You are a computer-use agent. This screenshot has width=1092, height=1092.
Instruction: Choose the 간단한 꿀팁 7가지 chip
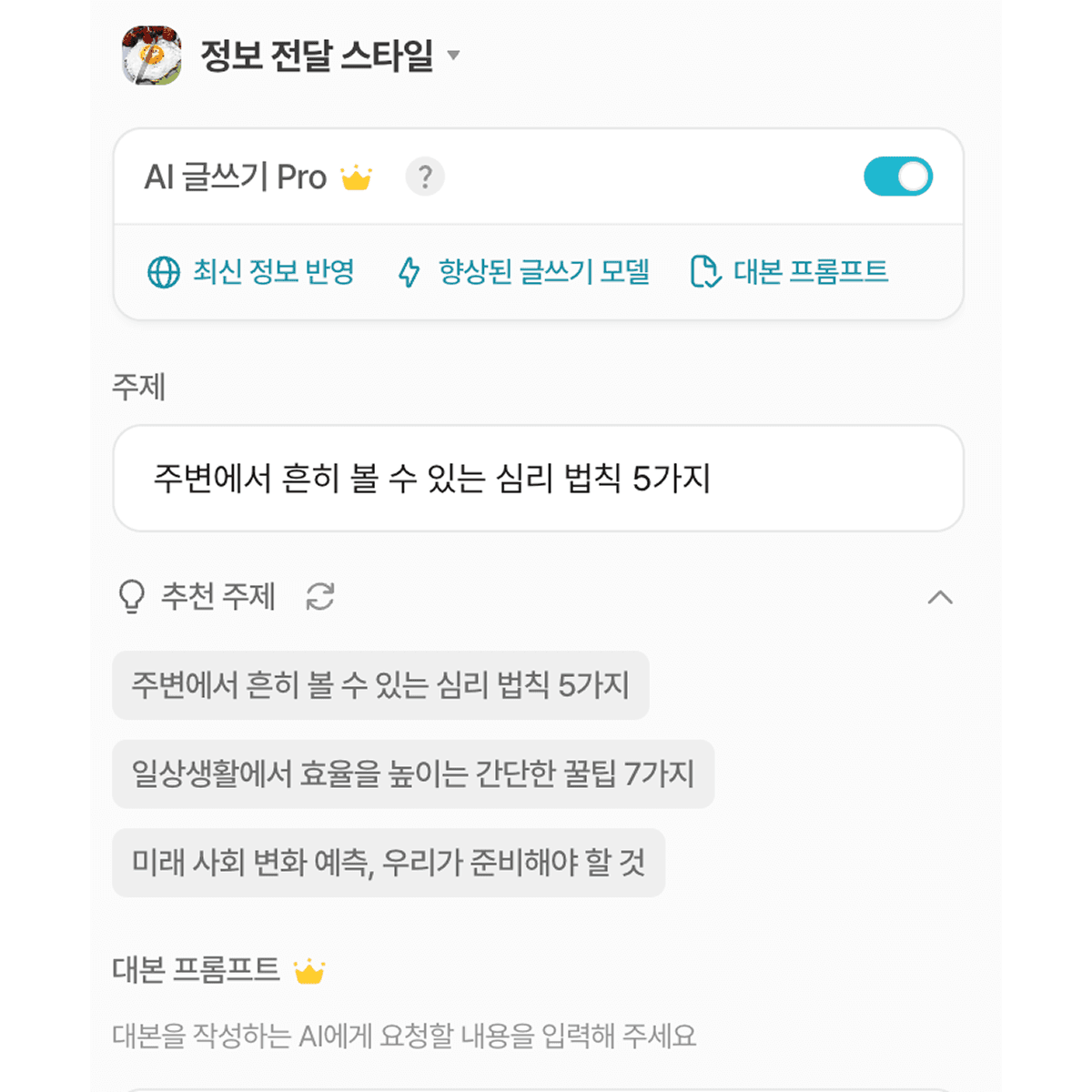[x=413, y=774]
